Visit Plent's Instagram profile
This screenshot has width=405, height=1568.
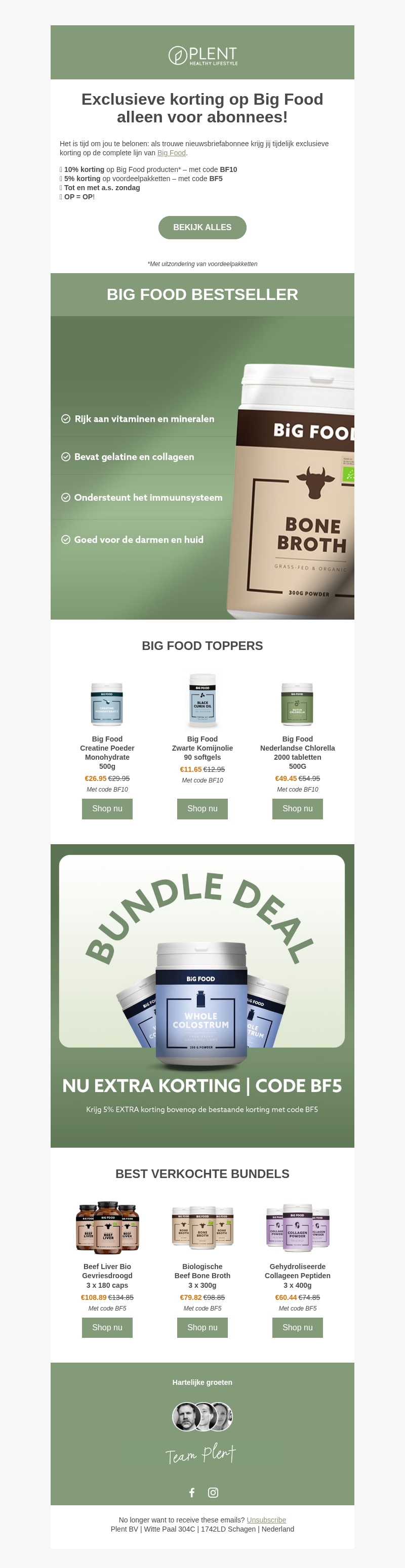[x=213, y=1492]
